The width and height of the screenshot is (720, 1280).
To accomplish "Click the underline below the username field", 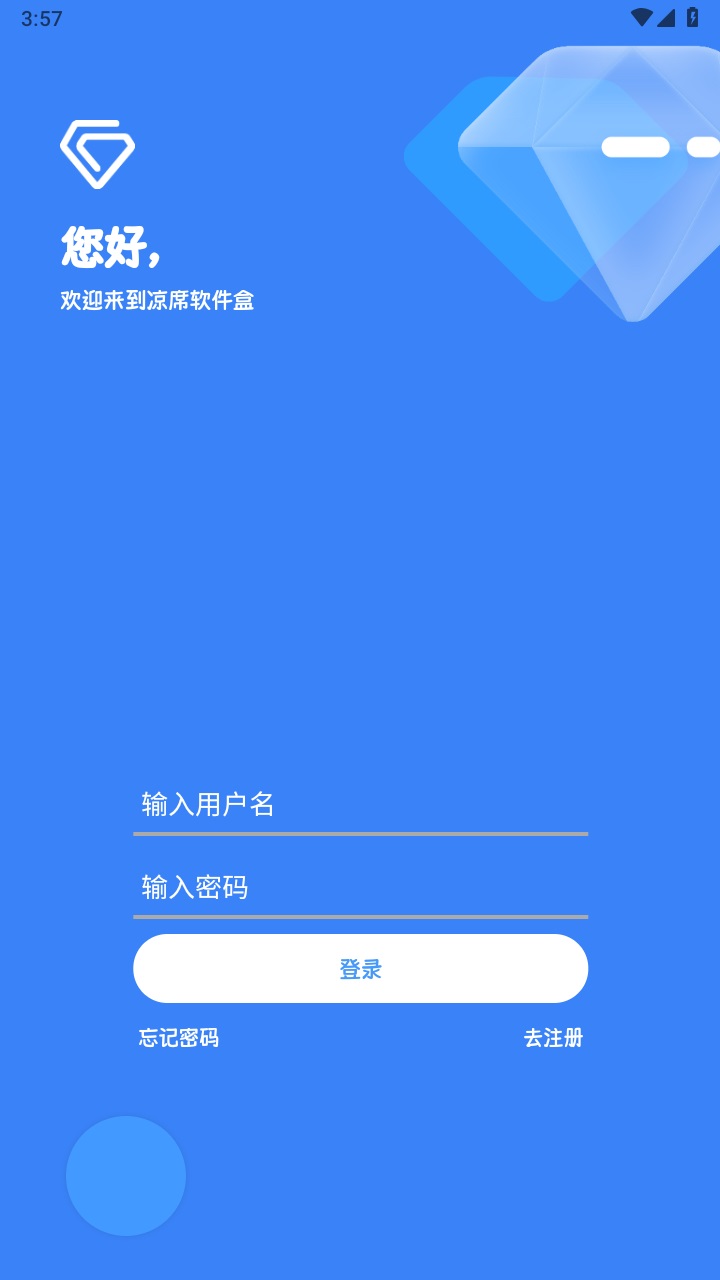I will click(x=360, y=831).
